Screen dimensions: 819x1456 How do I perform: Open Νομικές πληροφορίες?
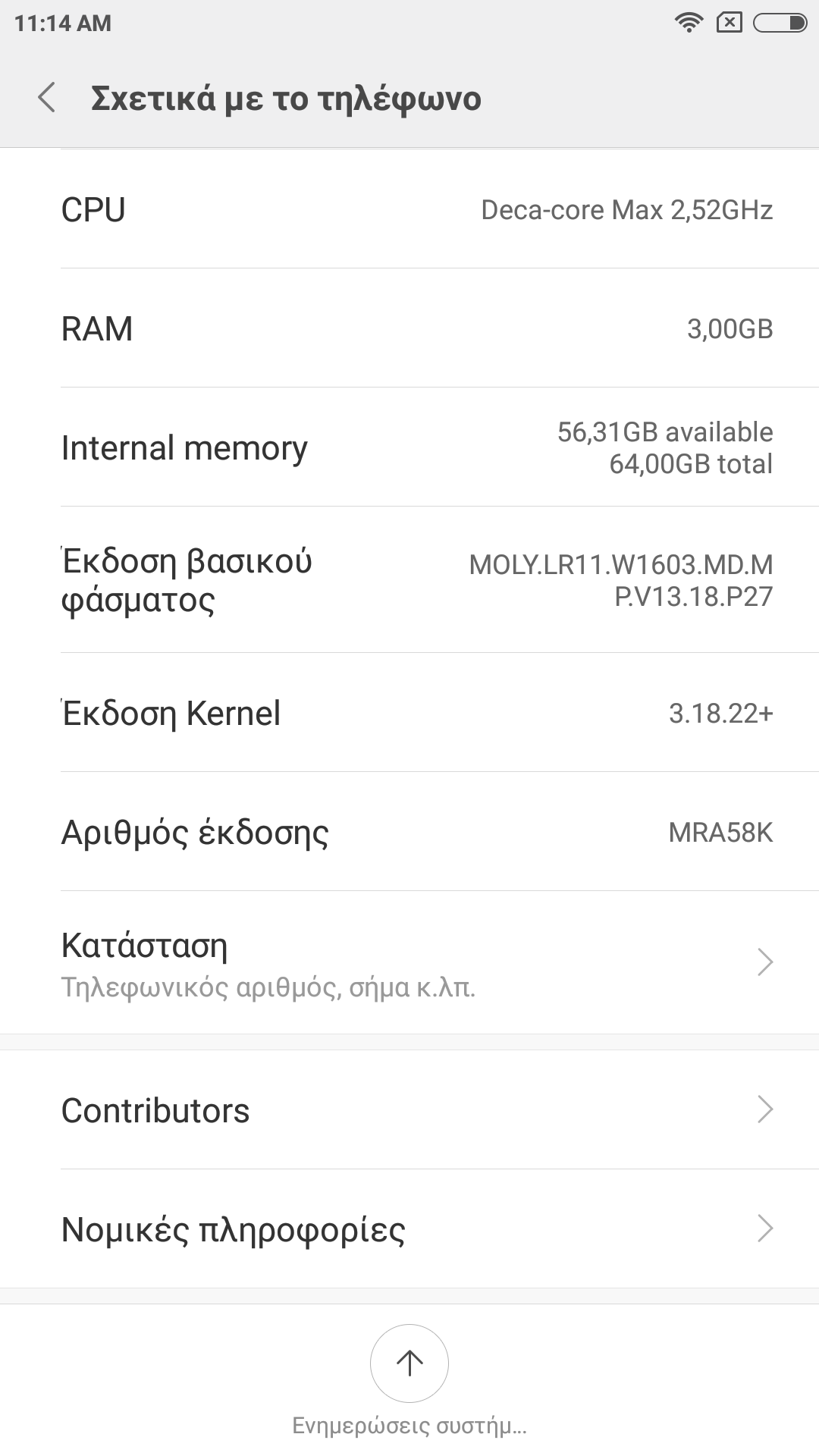(409, 1228)
